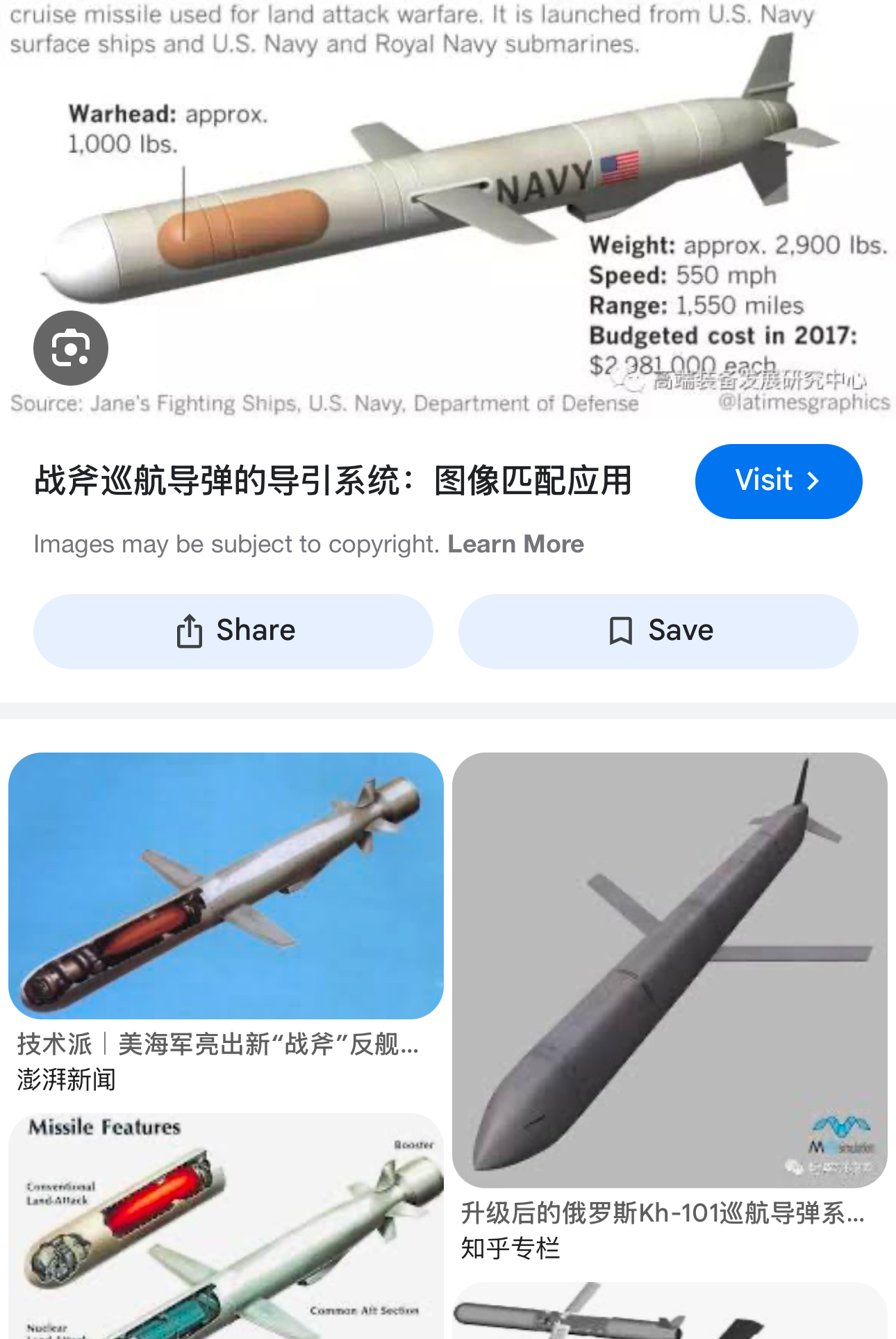
Task: Open the Missile Features diagram result
Action: [226, 1226]
